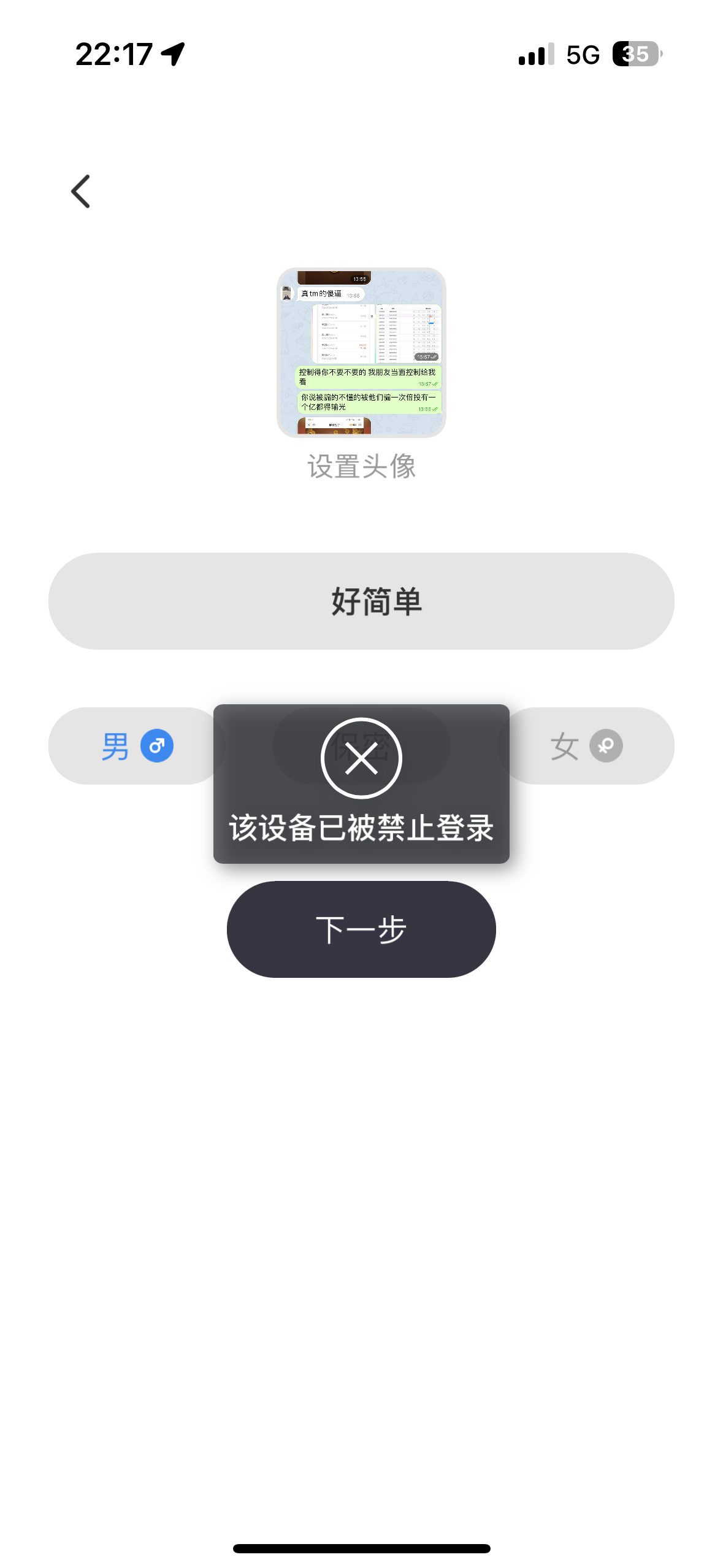The height and width of the screenshot is (1568, 723).
Task: Edit the nickname field showing 好简单
Action: (x=361, y=601)
